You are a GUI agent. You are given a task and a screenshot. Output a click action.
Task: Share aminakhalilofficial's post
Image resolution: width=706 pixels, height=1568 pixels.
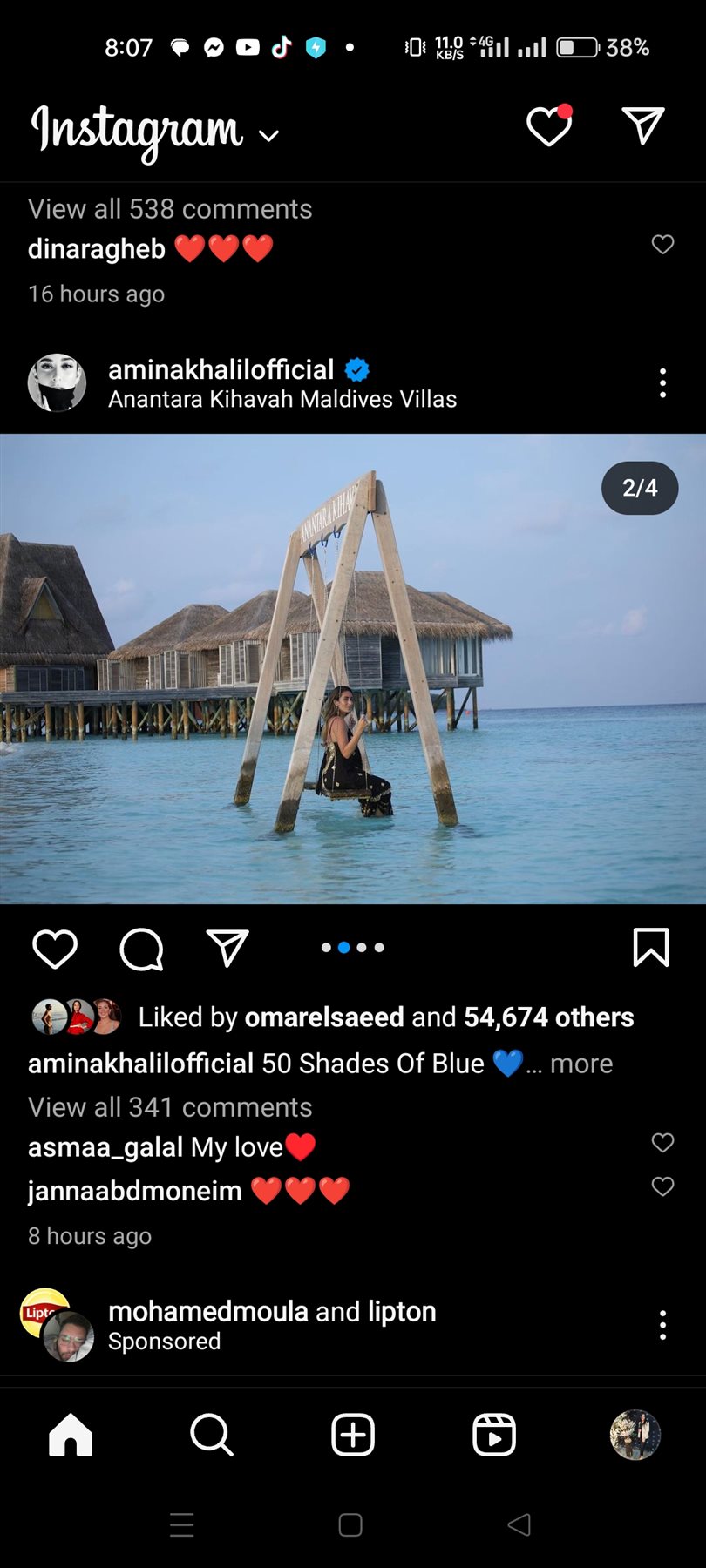(227, 949)
